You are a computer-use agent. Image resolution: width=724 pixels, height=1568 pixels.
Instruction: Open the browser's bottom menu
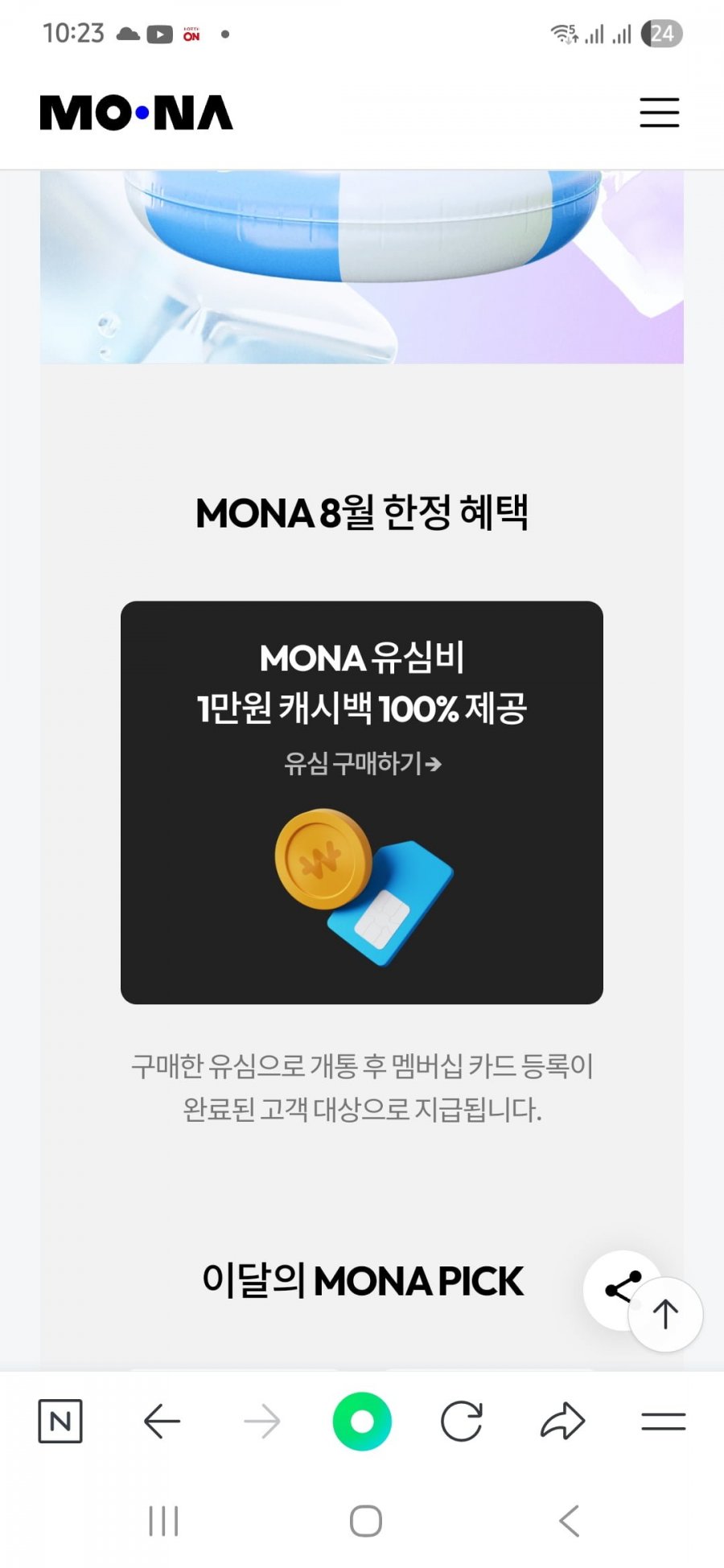[x=663, y=1422]
